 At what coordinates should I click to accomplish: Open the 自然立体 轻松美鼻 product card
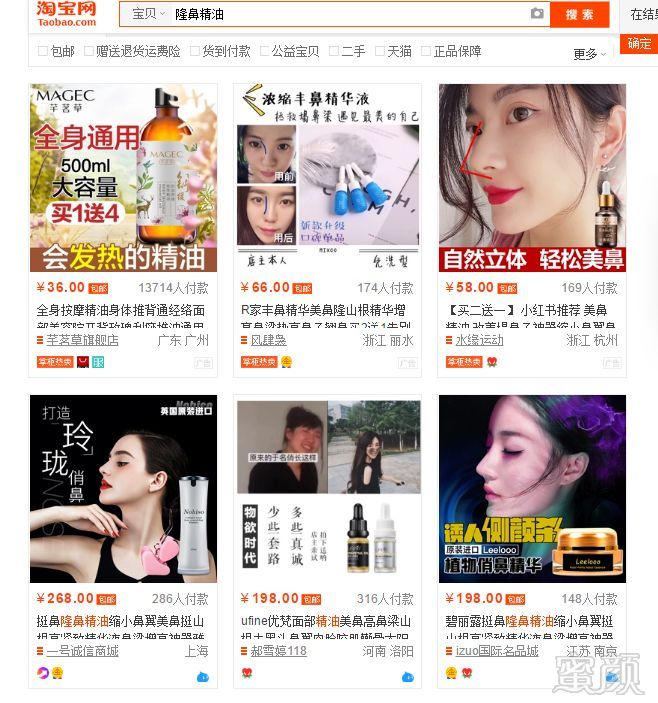click(532, 177)
